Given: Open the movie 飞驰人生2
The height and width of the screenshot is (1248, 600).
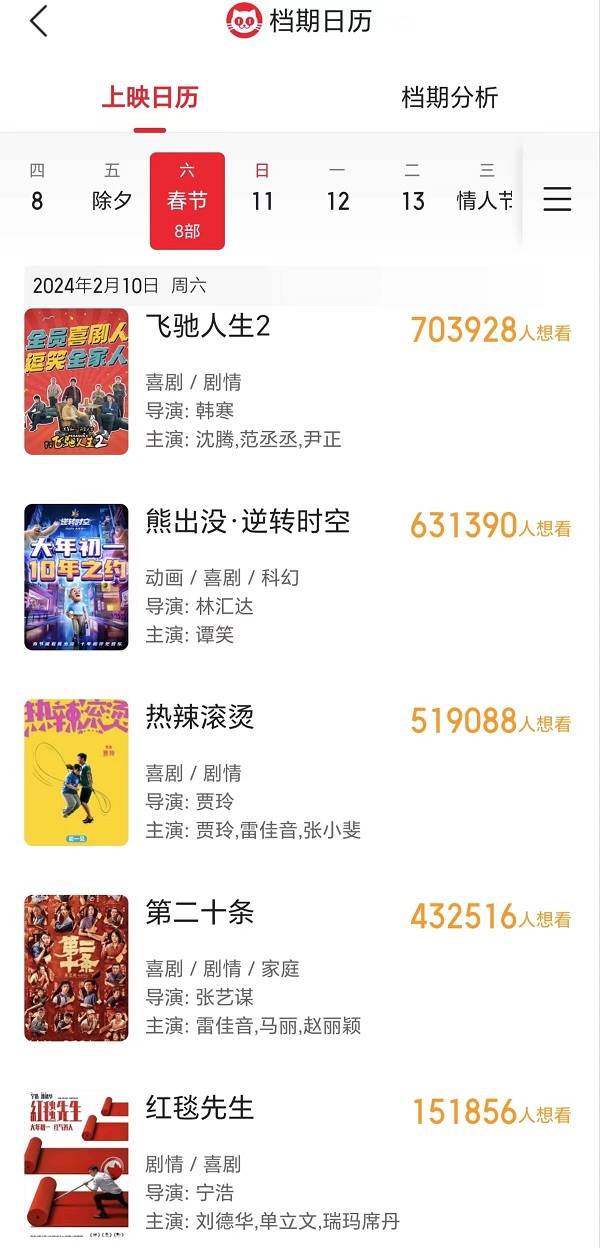Looking at the screenshot, I should 208,327.
